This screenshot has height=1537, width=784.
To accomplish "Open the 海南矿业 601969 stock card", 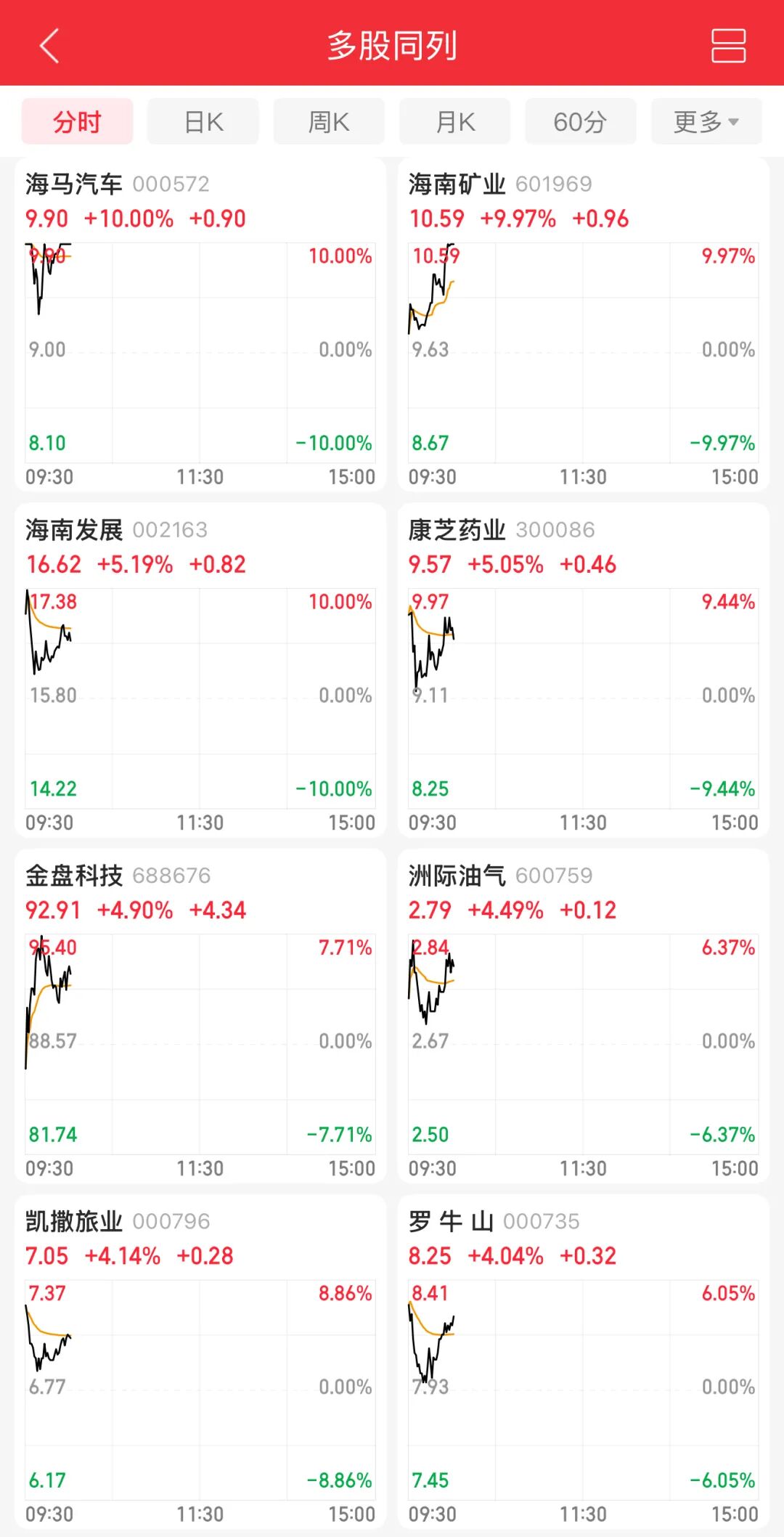I will click(583, 325).
